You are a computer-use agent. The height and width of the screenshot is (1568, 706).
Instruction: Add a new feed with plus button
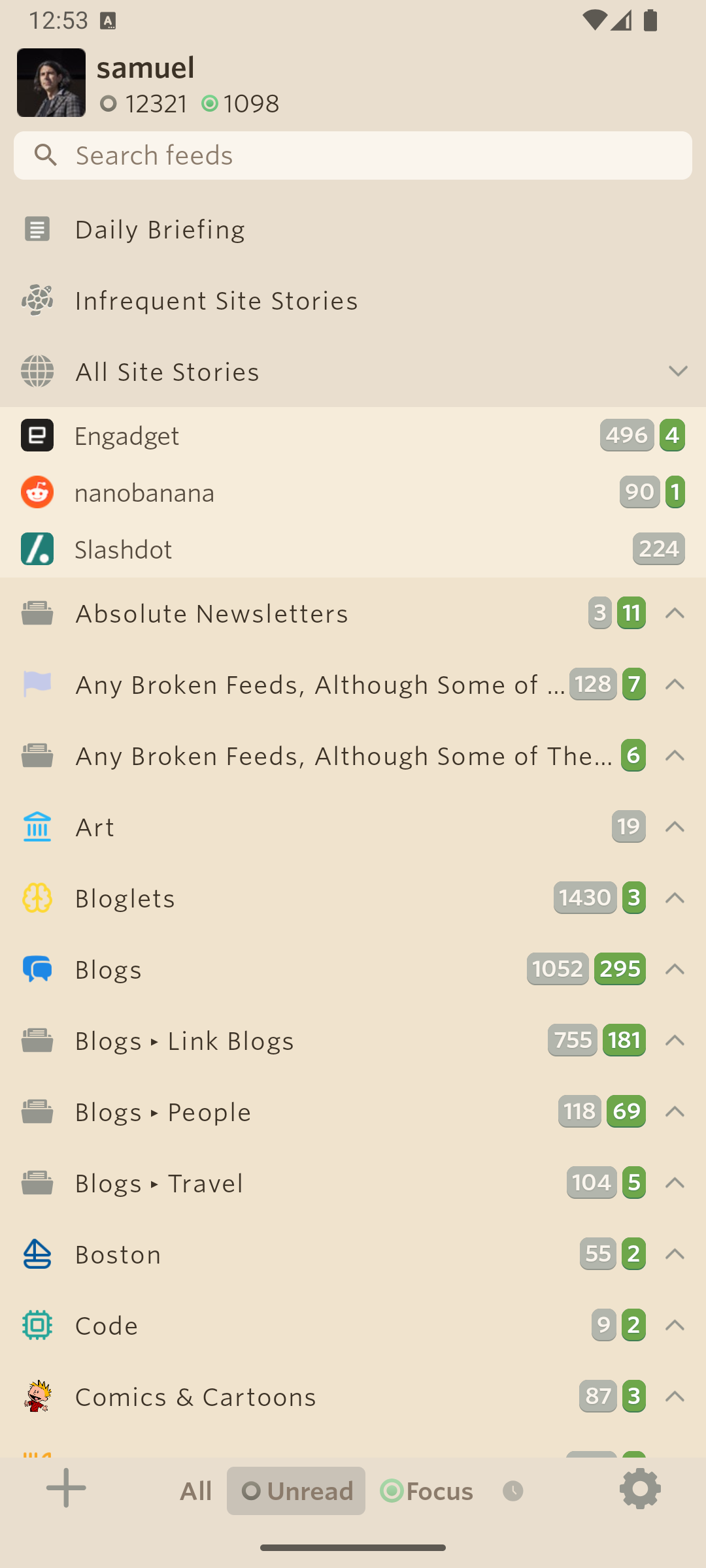tap(66, 1489)
